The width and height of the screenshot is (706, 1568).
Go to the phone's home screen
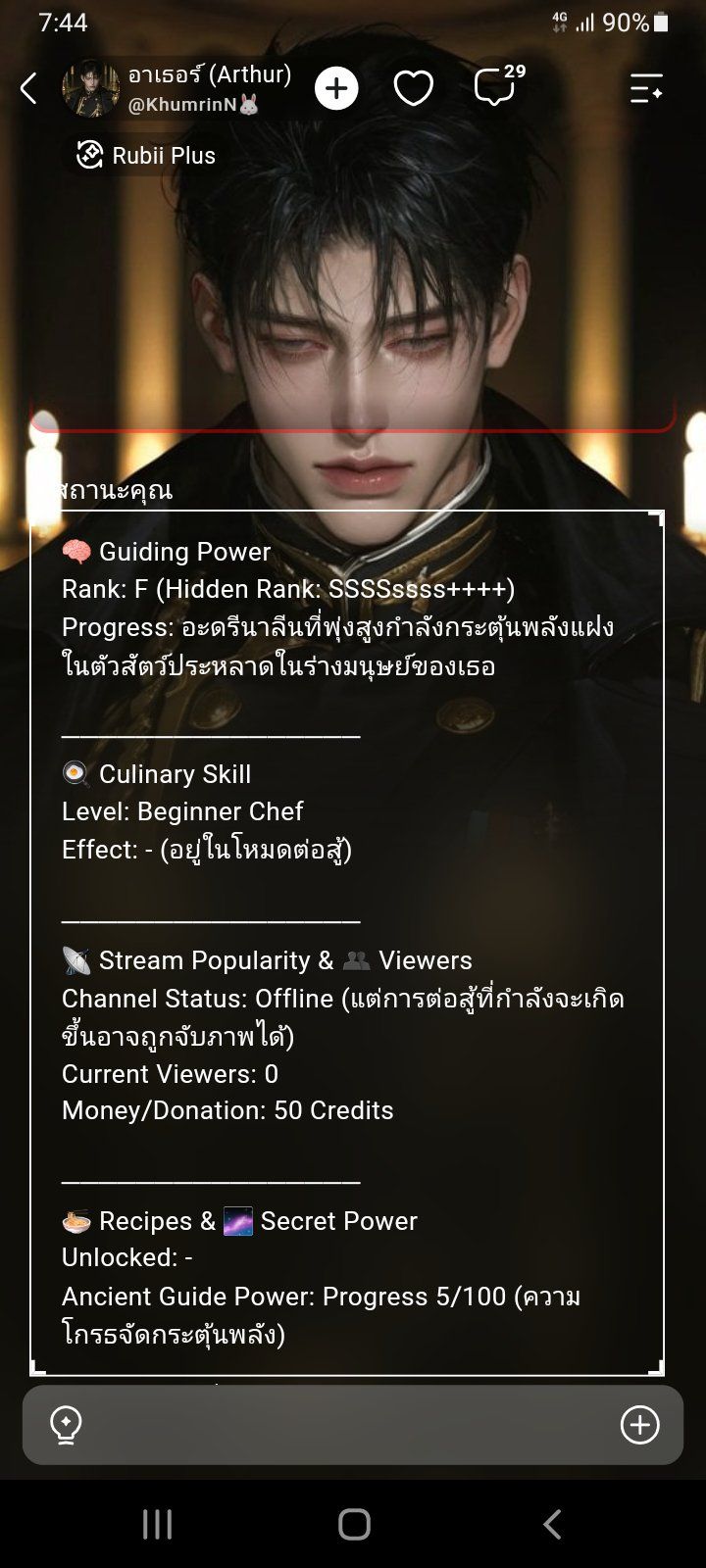(x=354, y=1524)
